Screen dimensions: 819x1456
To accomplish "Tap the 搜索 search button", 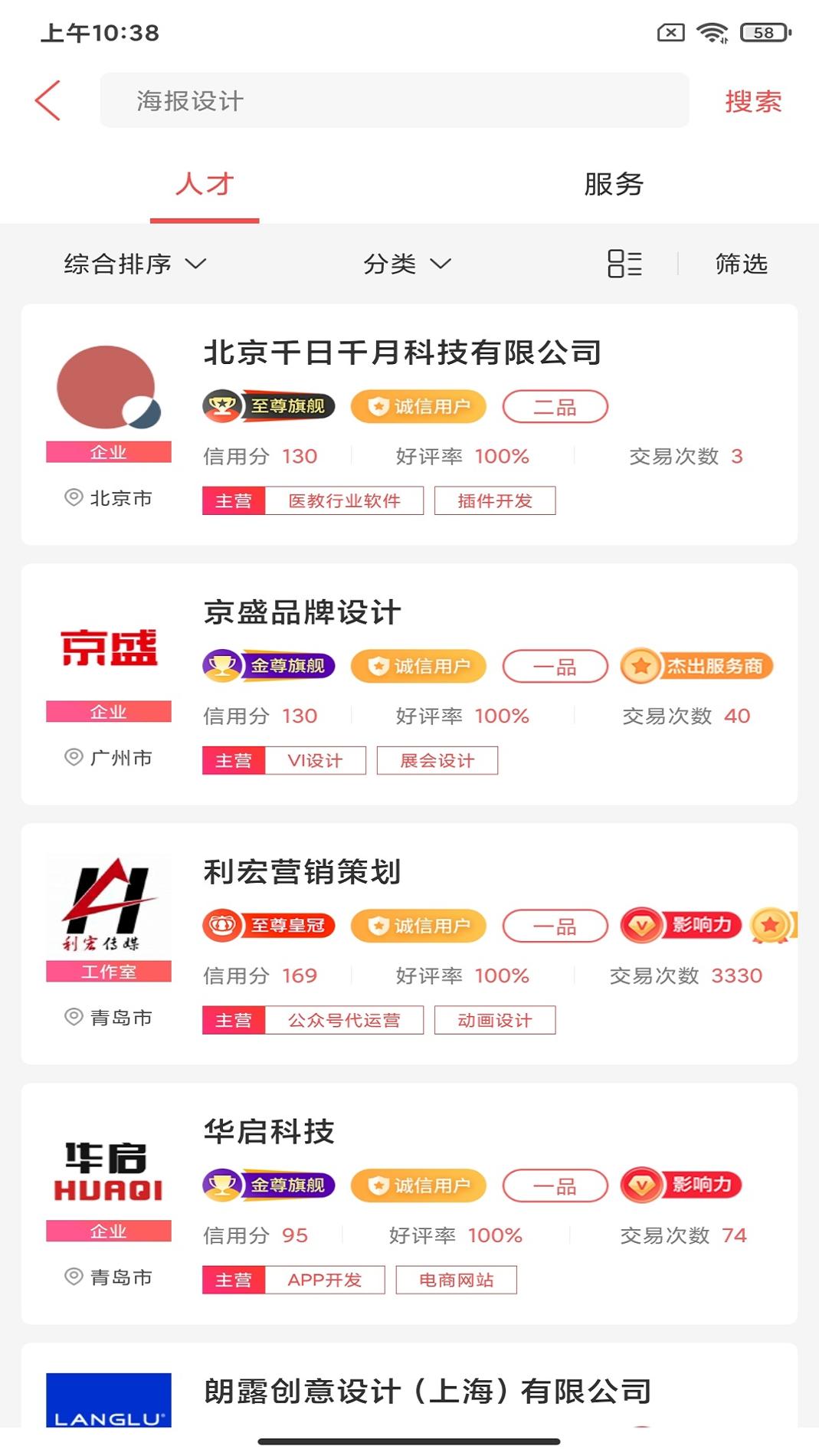I will [752, 100].
